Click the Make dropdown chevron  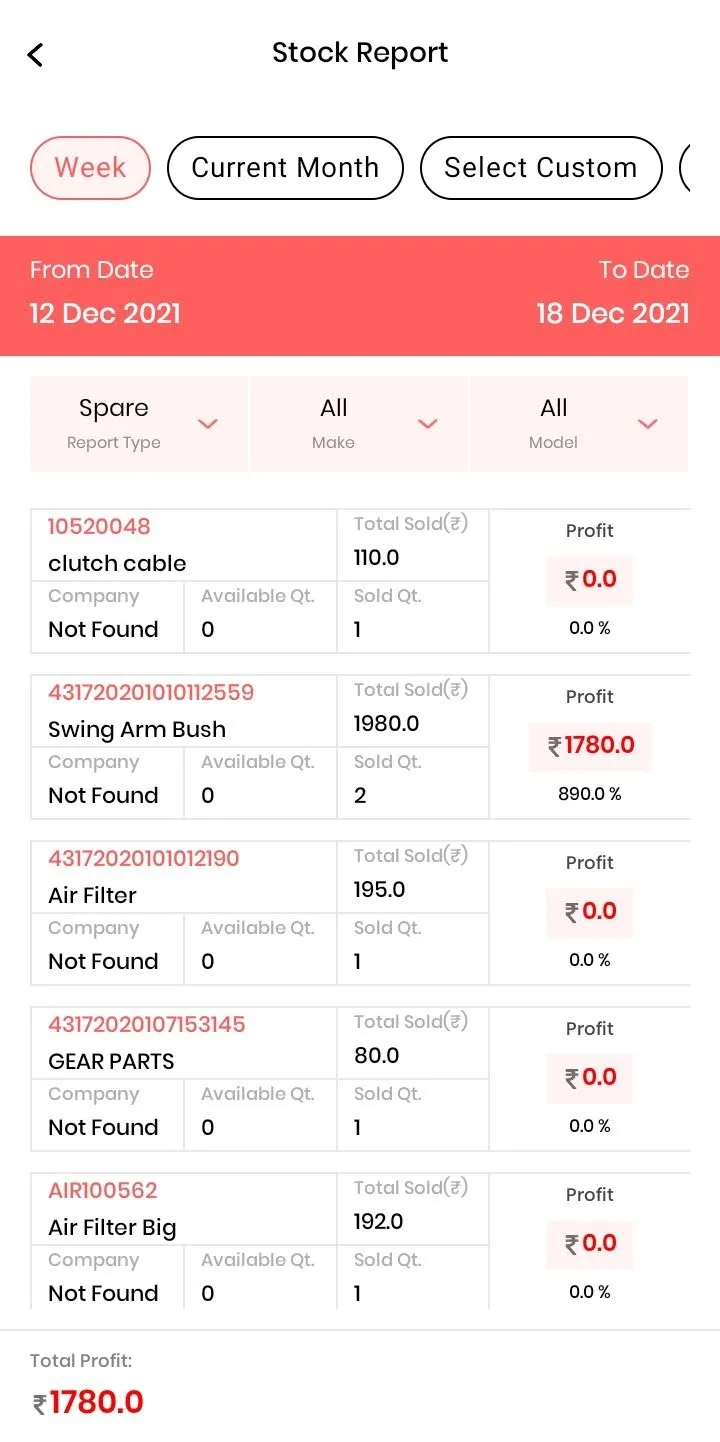coord(428,424)
